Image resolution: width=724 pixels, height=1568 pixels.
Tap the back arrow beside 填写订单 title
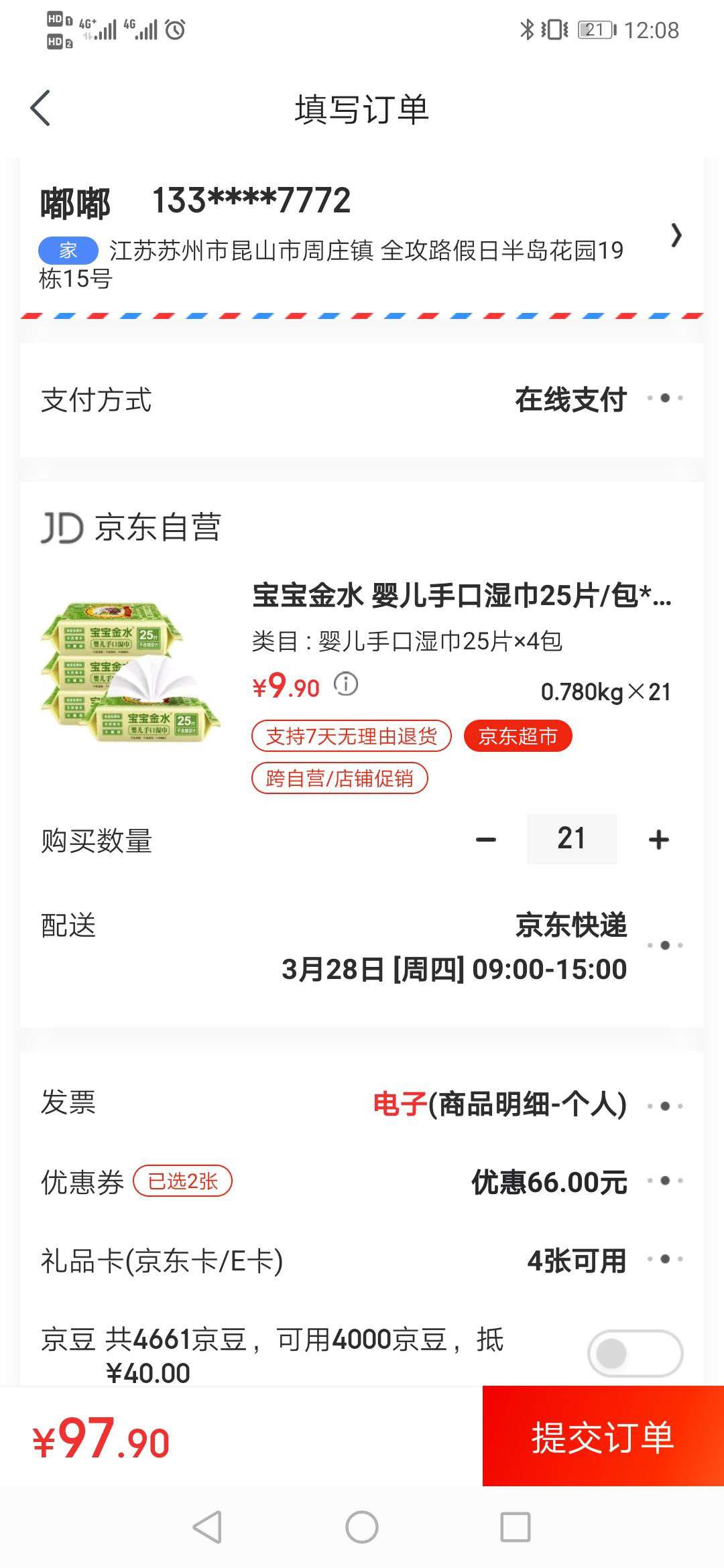42,107
